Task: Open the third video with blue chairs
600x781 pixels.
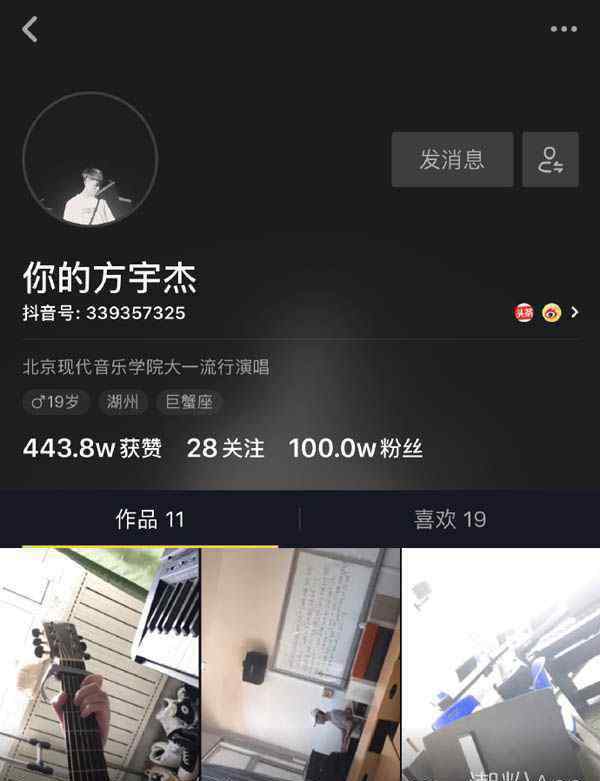Action: [501, 665]
